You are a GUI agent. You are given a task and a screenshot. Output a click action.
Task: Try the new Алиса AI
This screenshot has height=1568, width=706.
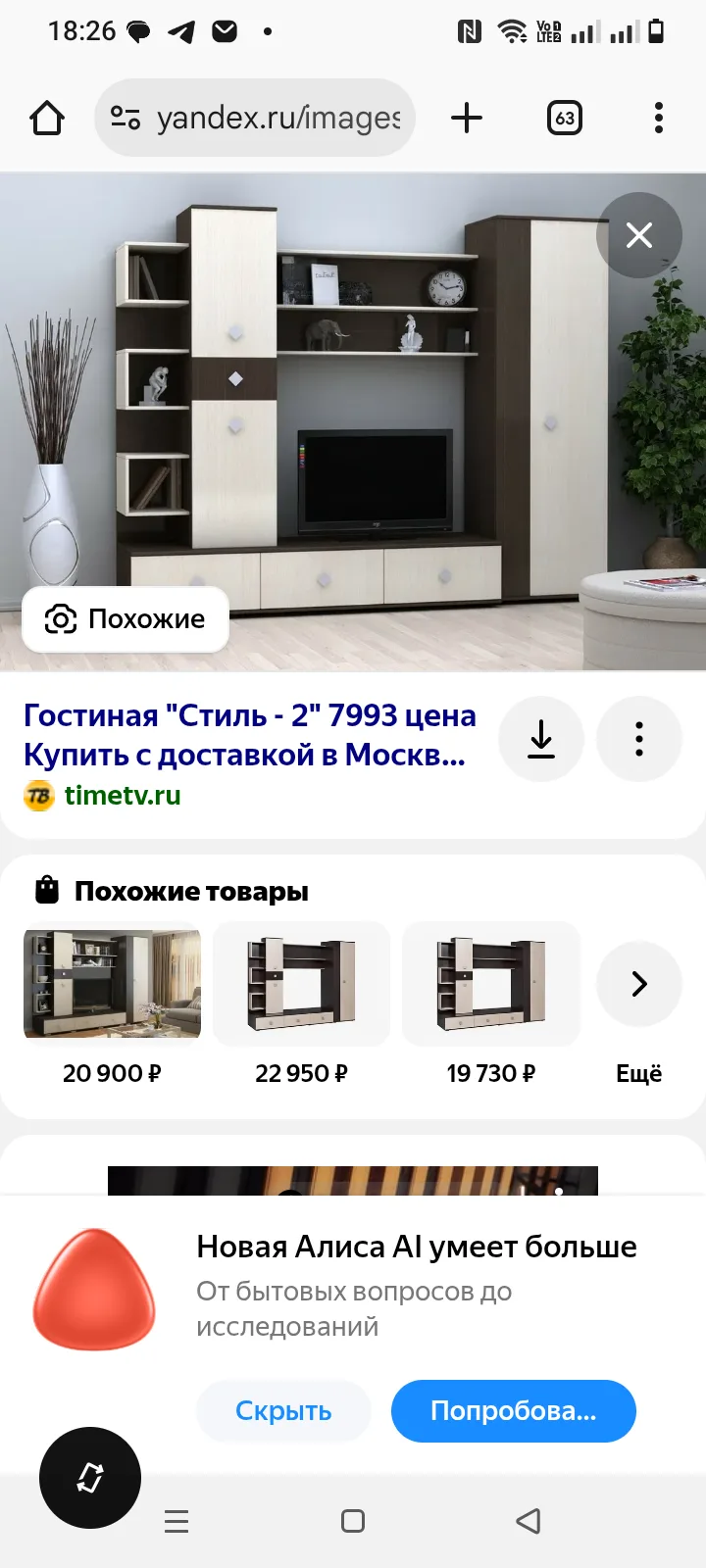(x=513, y=1411)
